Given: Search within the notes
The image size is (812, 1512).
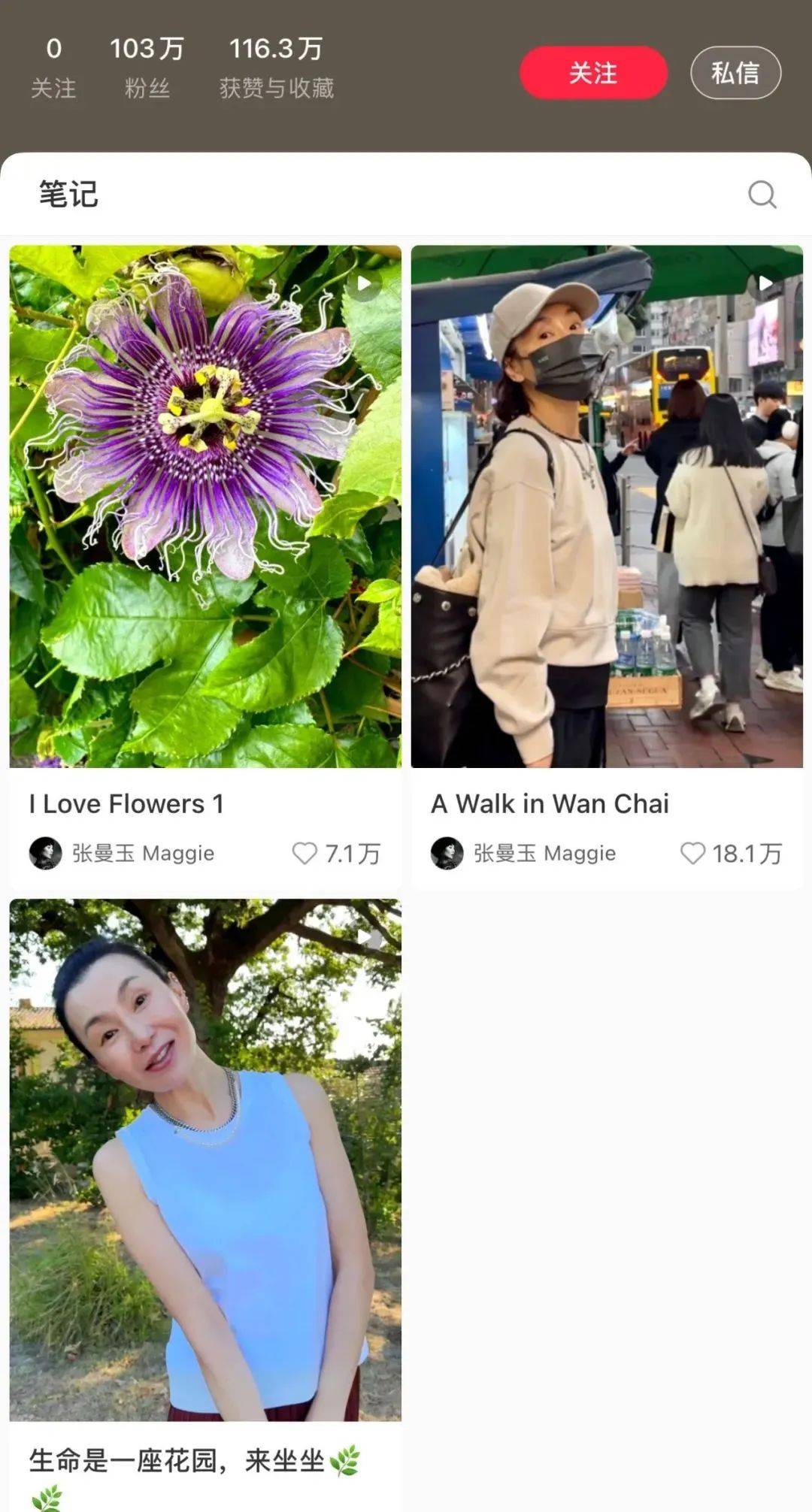Looking at the screenshot, I should point(762,194).
